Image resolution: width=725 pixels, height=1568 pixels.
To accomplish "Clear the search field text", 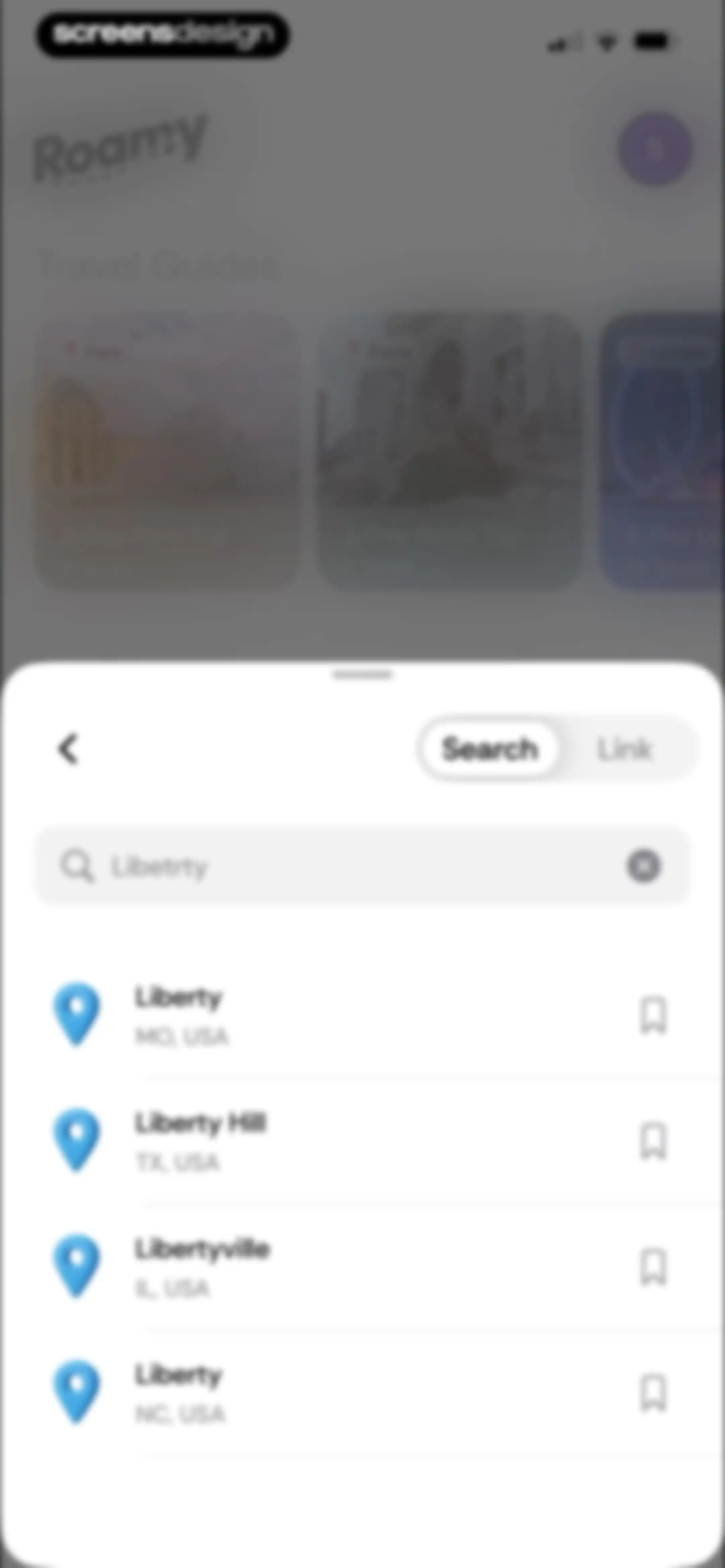I will (643, 866).
